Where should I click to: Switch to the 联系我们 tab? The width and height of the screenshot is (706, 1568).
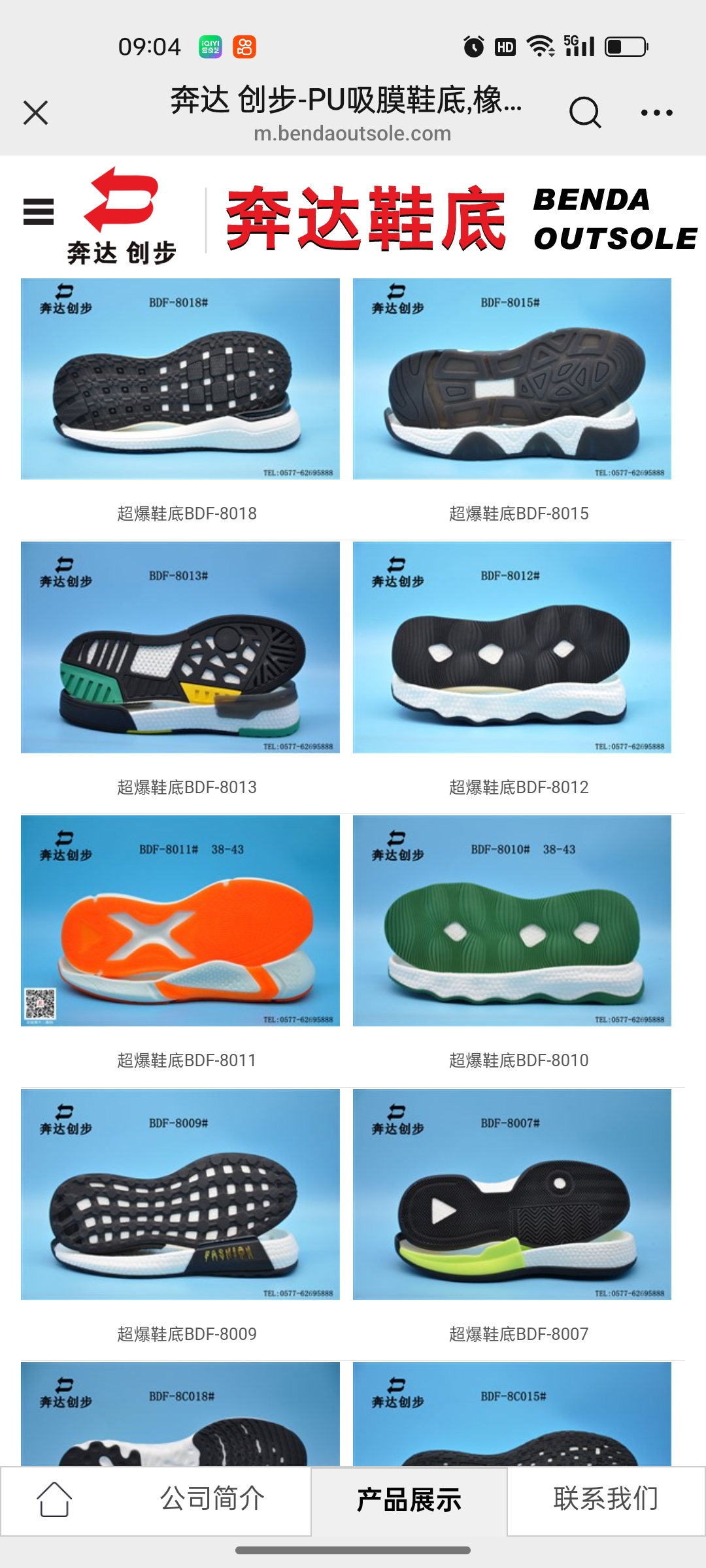pyautogui.click(x=605, y=1499)
